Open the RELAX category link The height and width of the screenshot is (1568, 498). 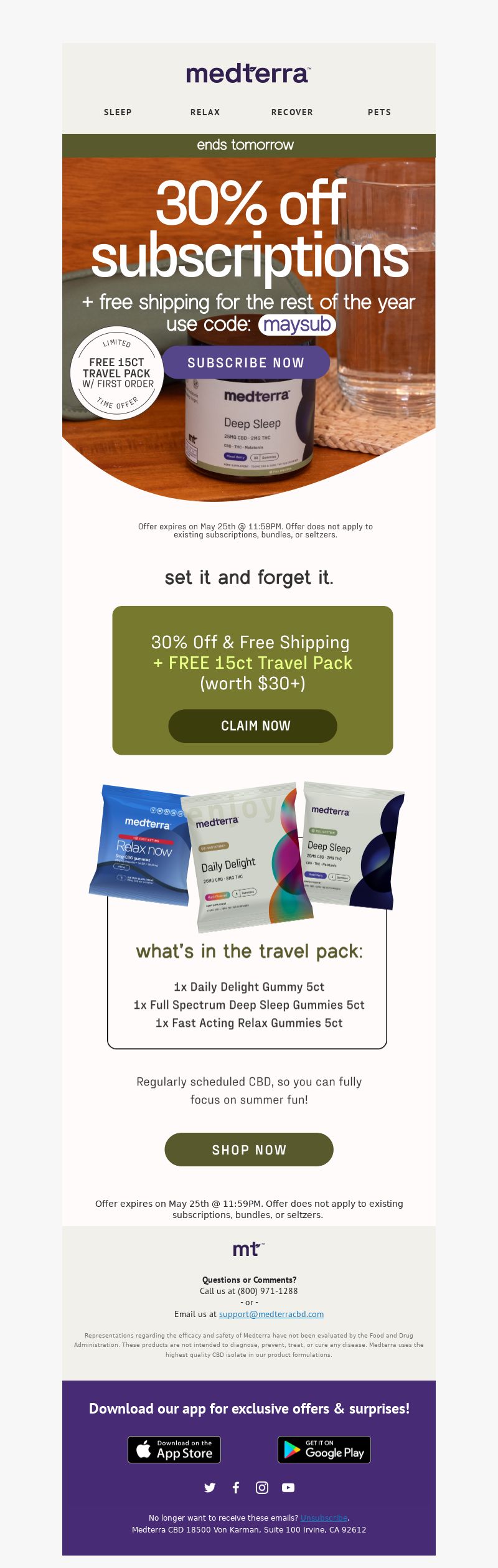point(205,112)
